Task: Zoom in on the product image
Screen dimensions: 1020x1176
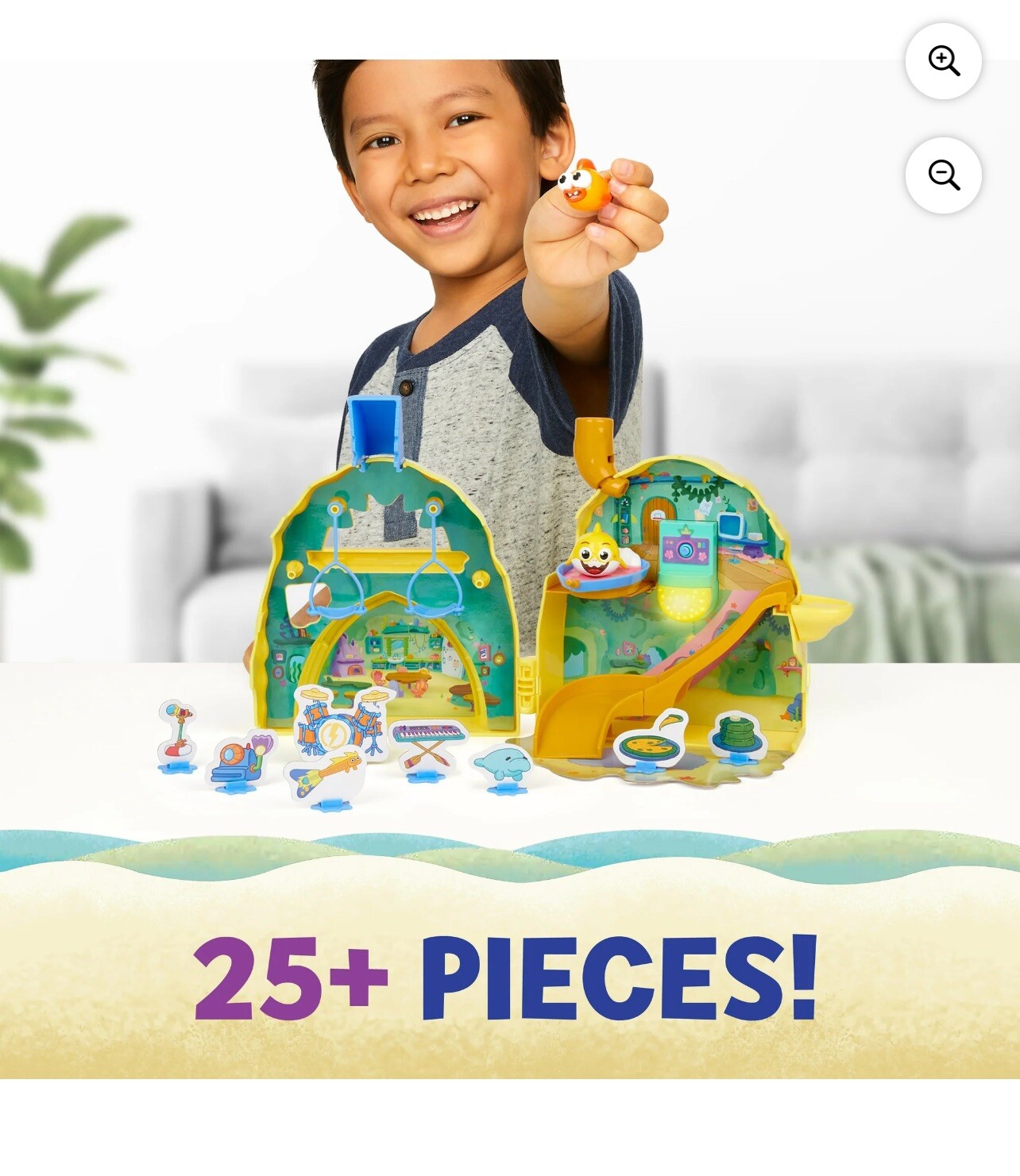Action: [x=943, y=61]
